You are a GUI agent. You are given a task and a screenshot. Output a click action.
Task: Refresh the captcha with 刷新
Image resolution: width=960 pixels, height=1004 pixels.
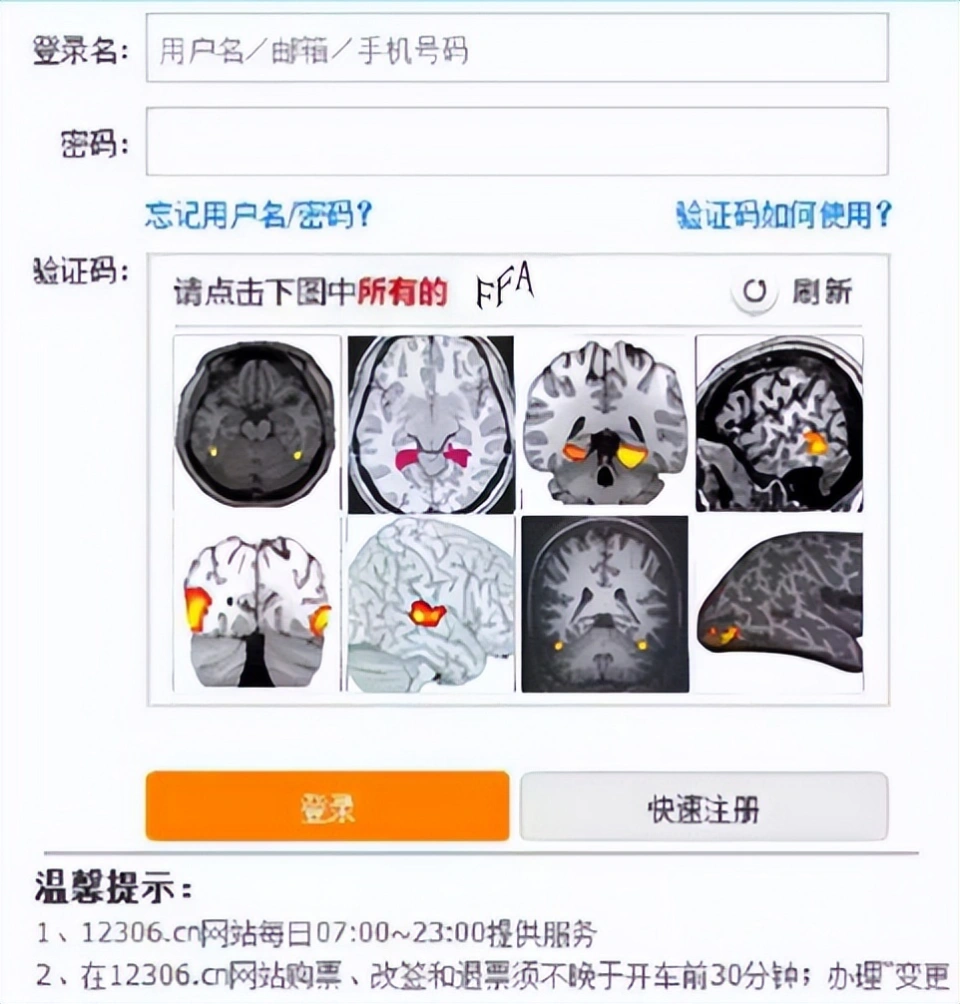794,292
